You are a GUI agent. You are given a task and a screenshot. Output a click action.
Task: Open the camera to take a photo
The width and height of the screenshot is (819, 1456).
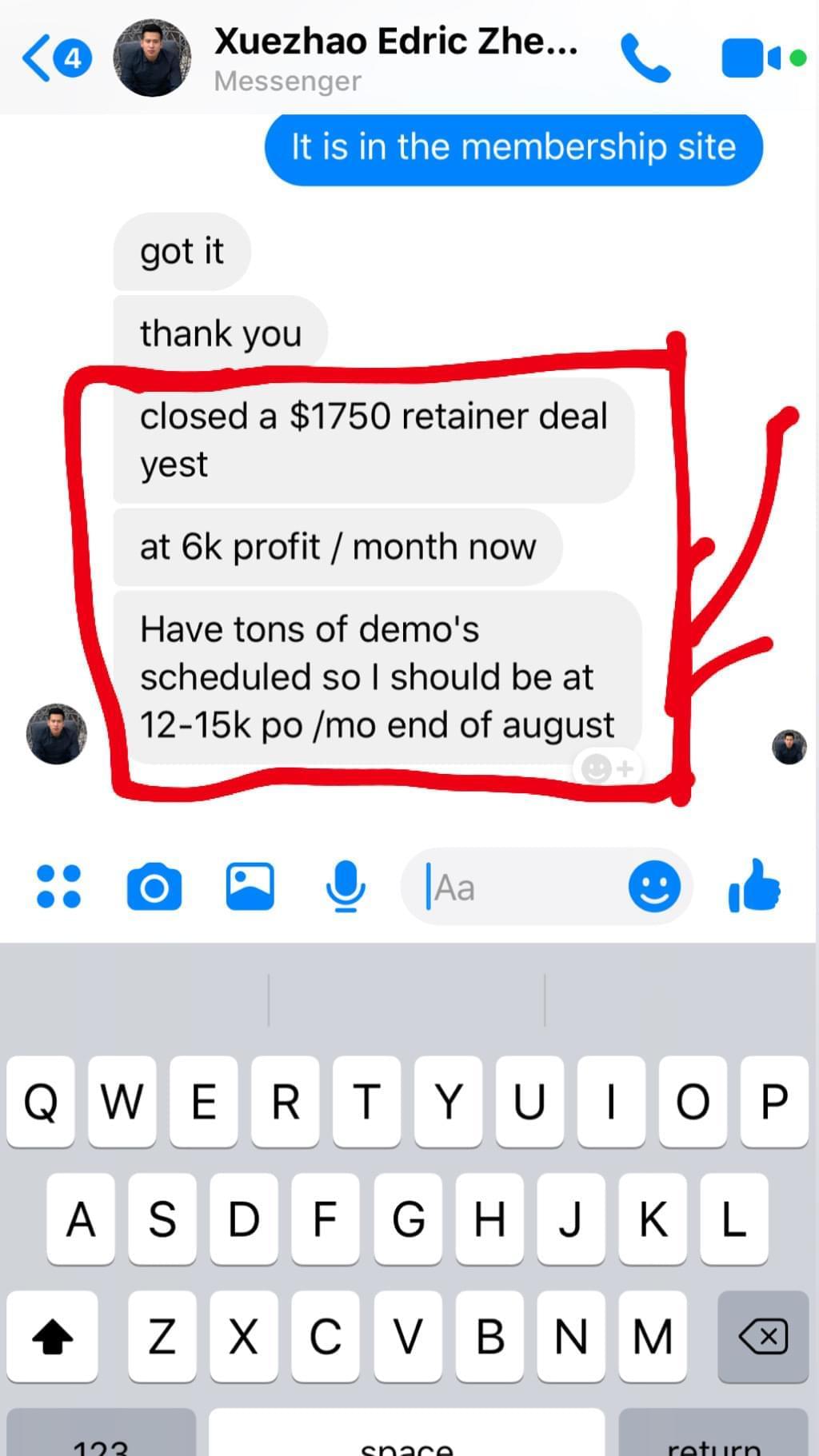coord(154,887)
